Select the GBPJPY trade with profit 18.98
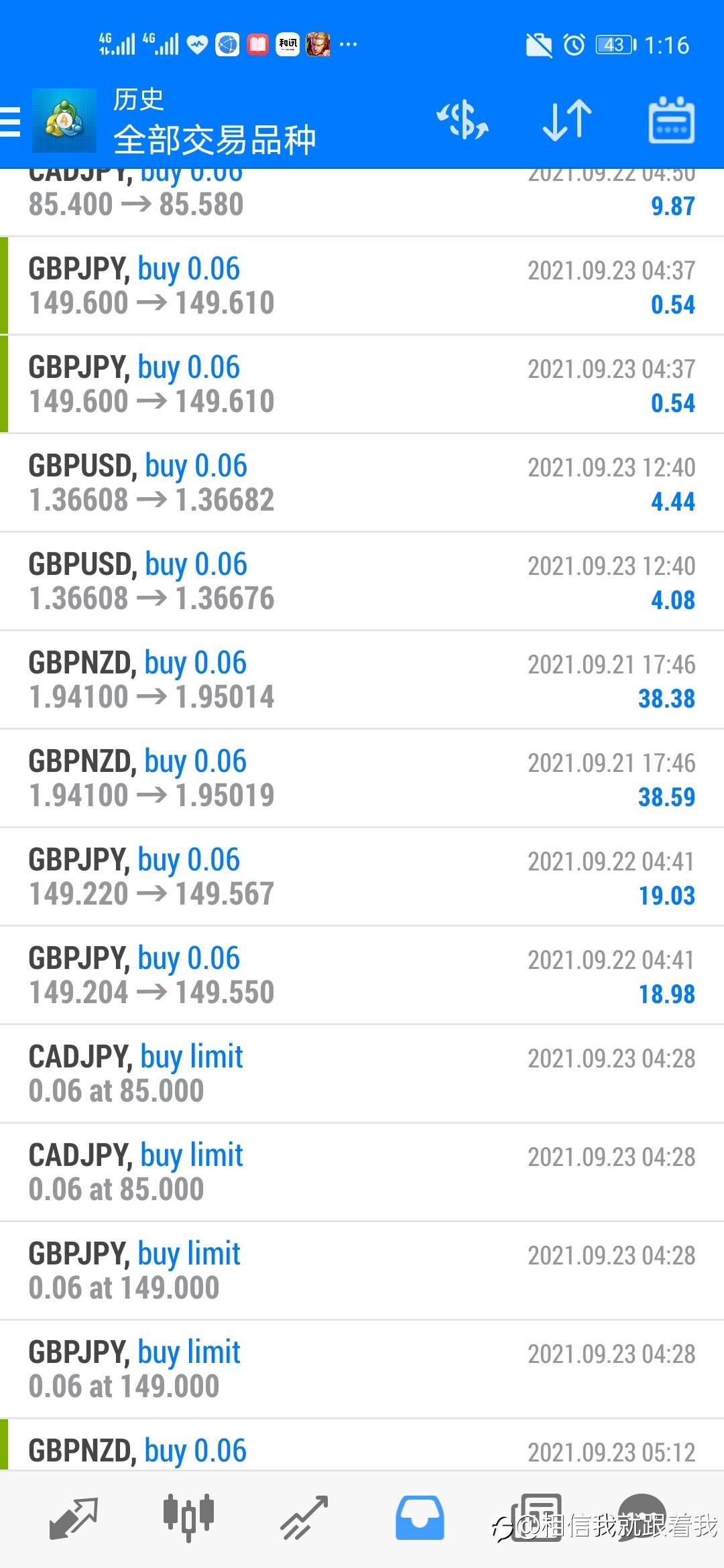 pos(362,976)
